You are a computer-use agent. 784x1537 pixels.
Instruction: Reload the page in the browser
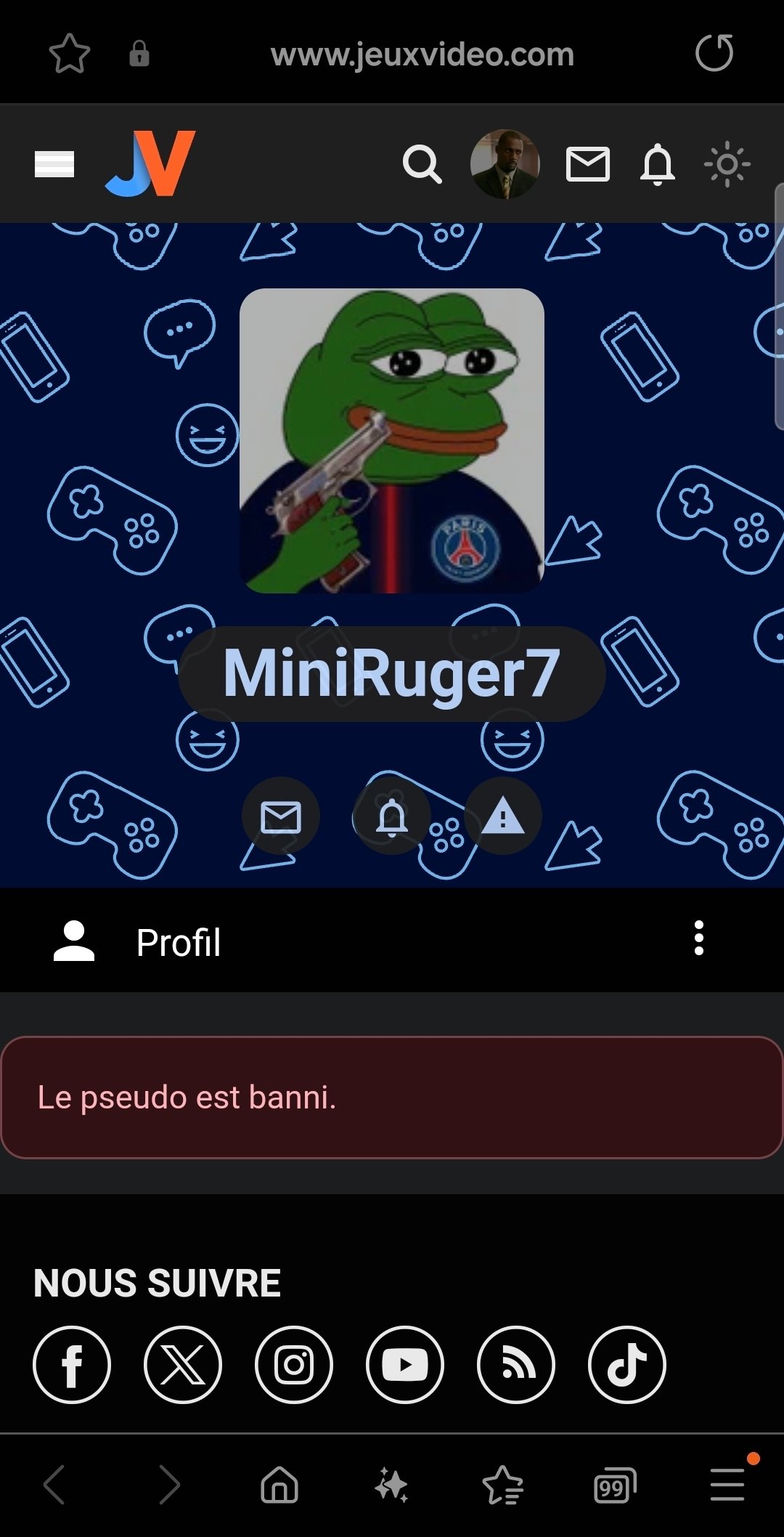[x=714, y=53]
